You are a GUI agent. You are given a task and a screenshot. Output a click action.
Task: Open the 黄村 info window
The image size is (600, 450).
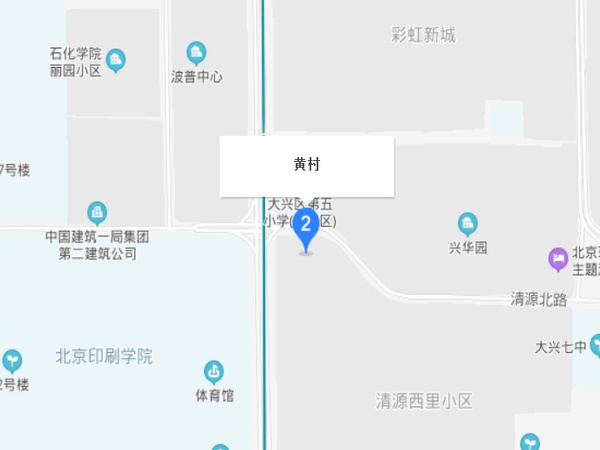coord(307,166)
